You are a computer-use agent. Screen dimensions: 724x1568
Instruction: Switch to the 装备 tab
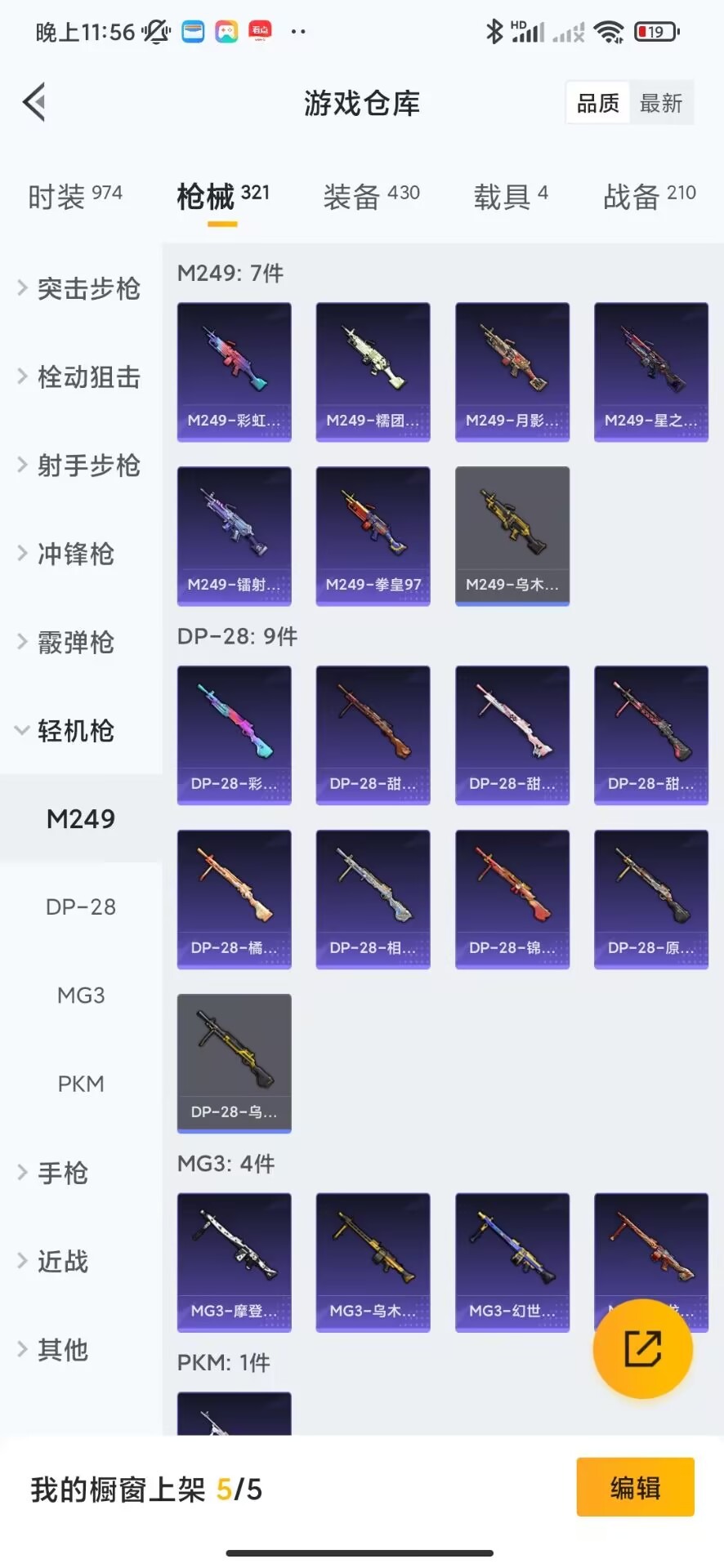point(371,196)
